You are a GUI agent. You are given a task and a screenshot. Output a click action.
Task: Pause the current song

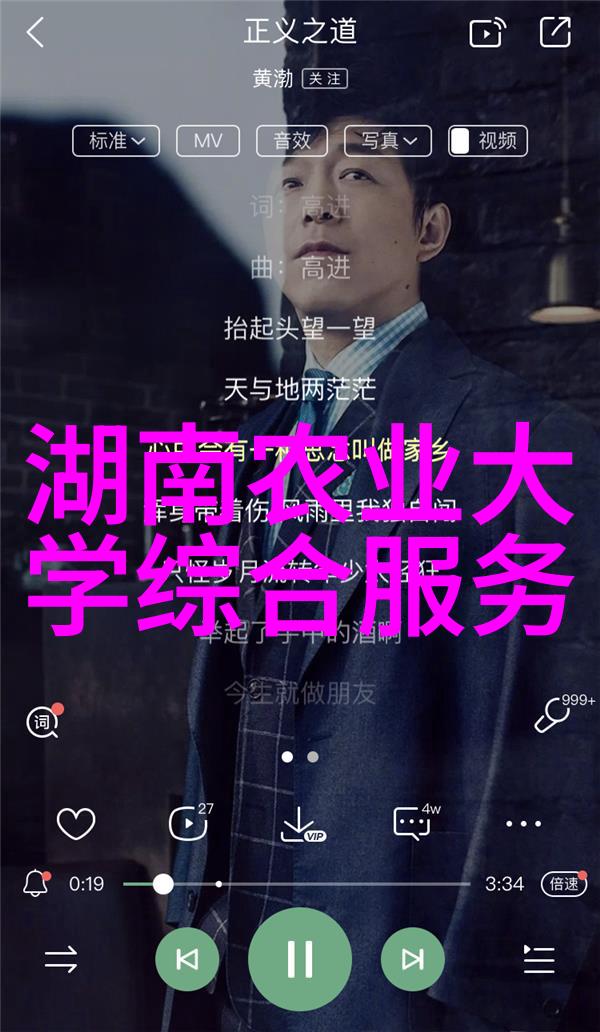(300, 960)
